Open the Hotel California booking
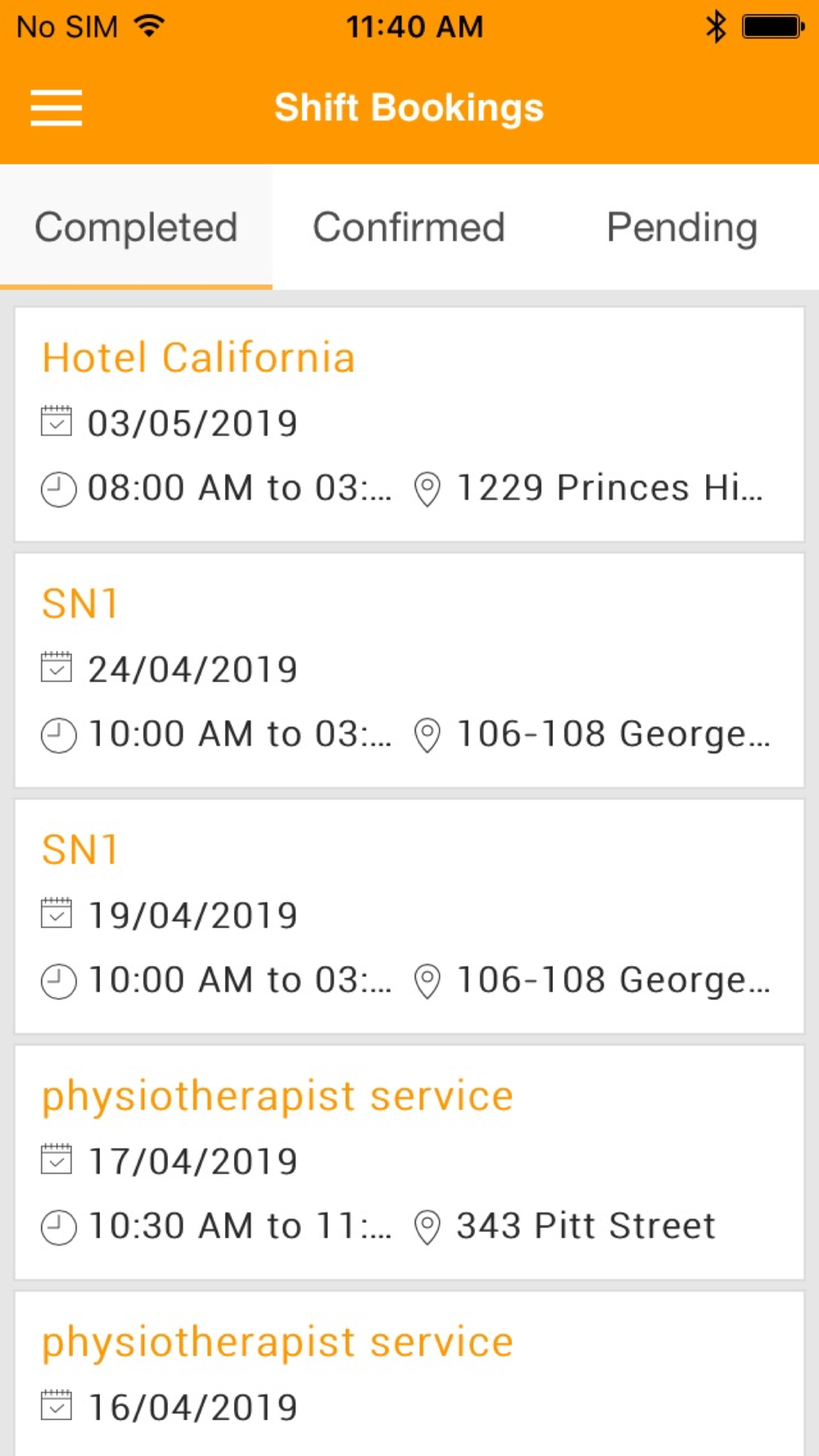Image resolution: width=819 pixels, height=1456 pixels. click(409, 424)
